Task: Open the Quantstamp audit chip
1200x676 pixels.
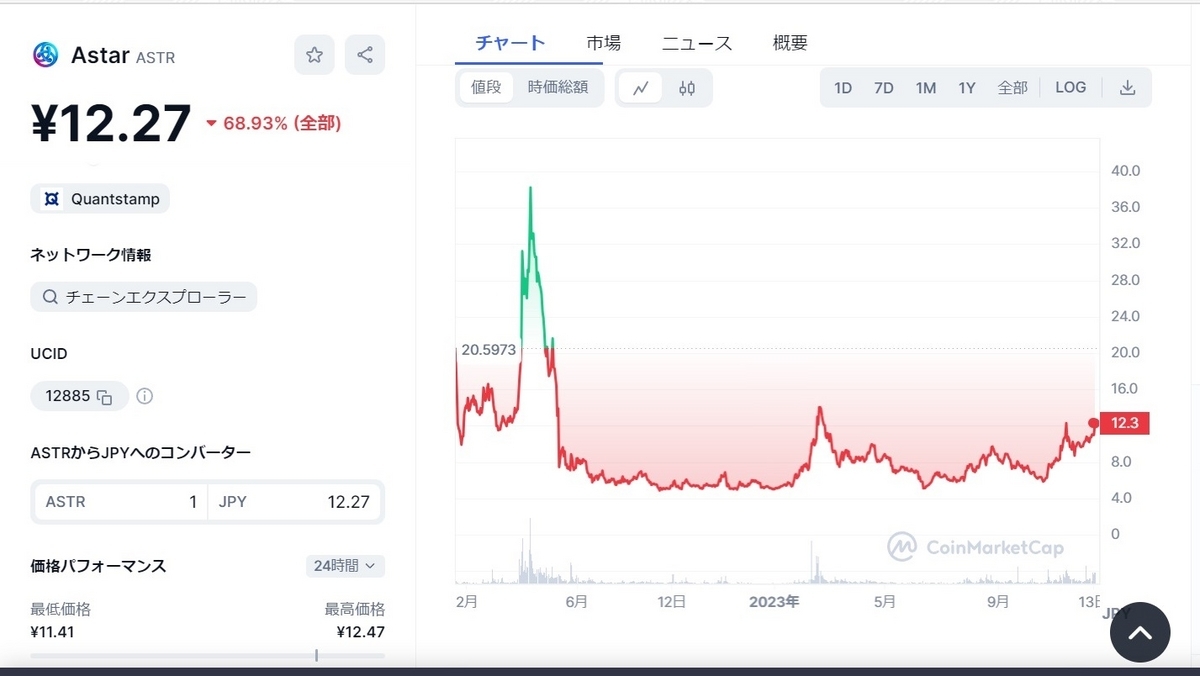Action: pos(101,199)
